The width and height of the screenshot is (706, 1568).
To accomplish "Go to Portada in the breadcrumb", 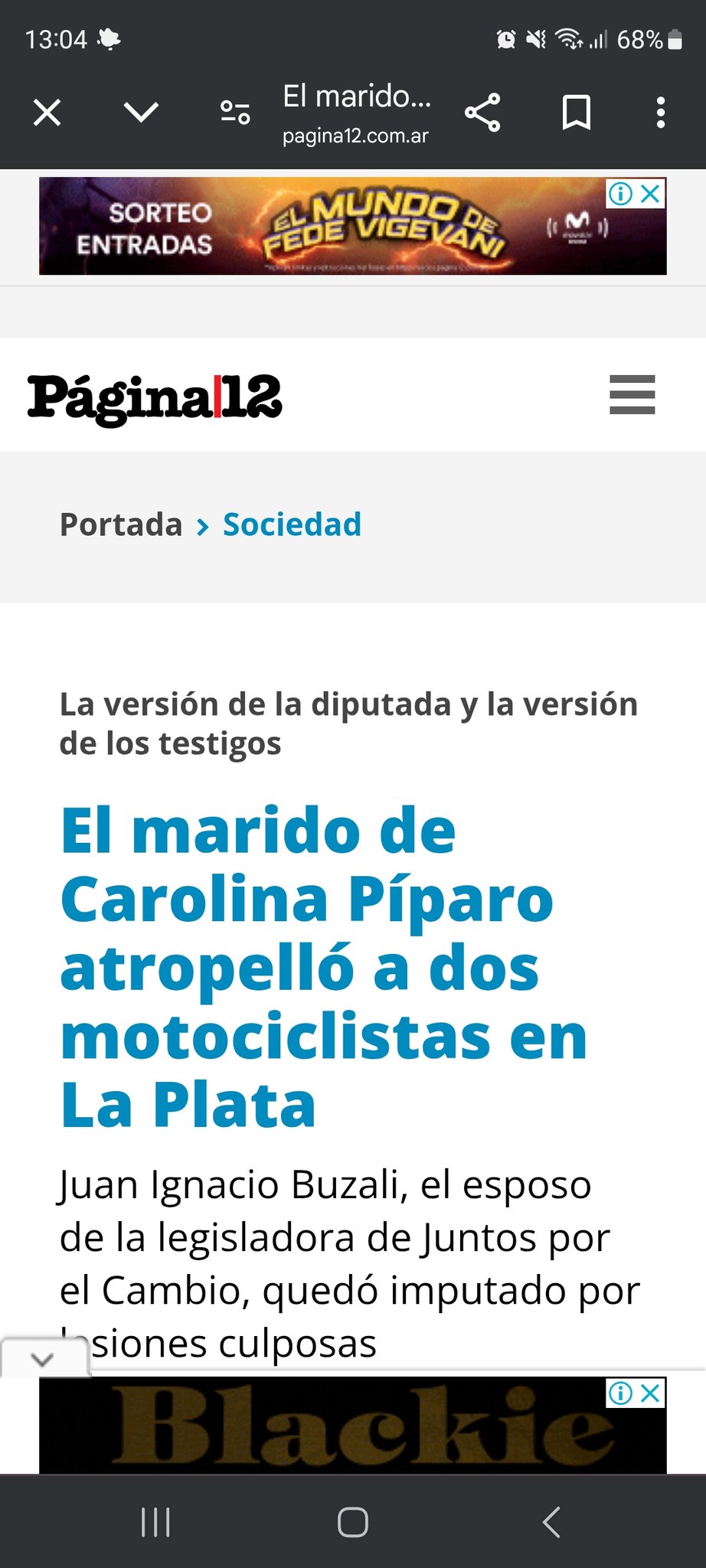I will pos(121,525).
